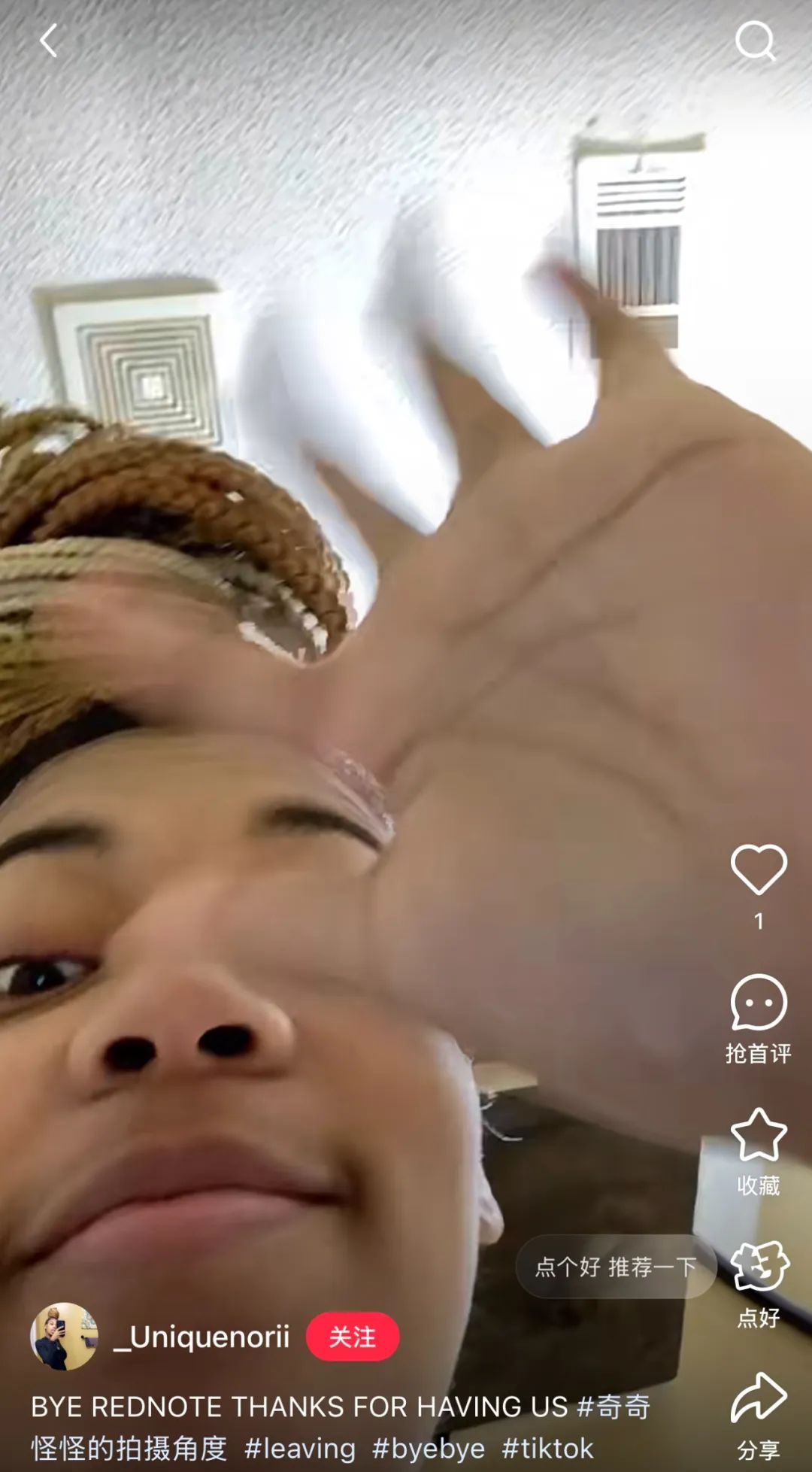
Task: Save the post with the 收藏 star
Action: (x=759, y=1134)
